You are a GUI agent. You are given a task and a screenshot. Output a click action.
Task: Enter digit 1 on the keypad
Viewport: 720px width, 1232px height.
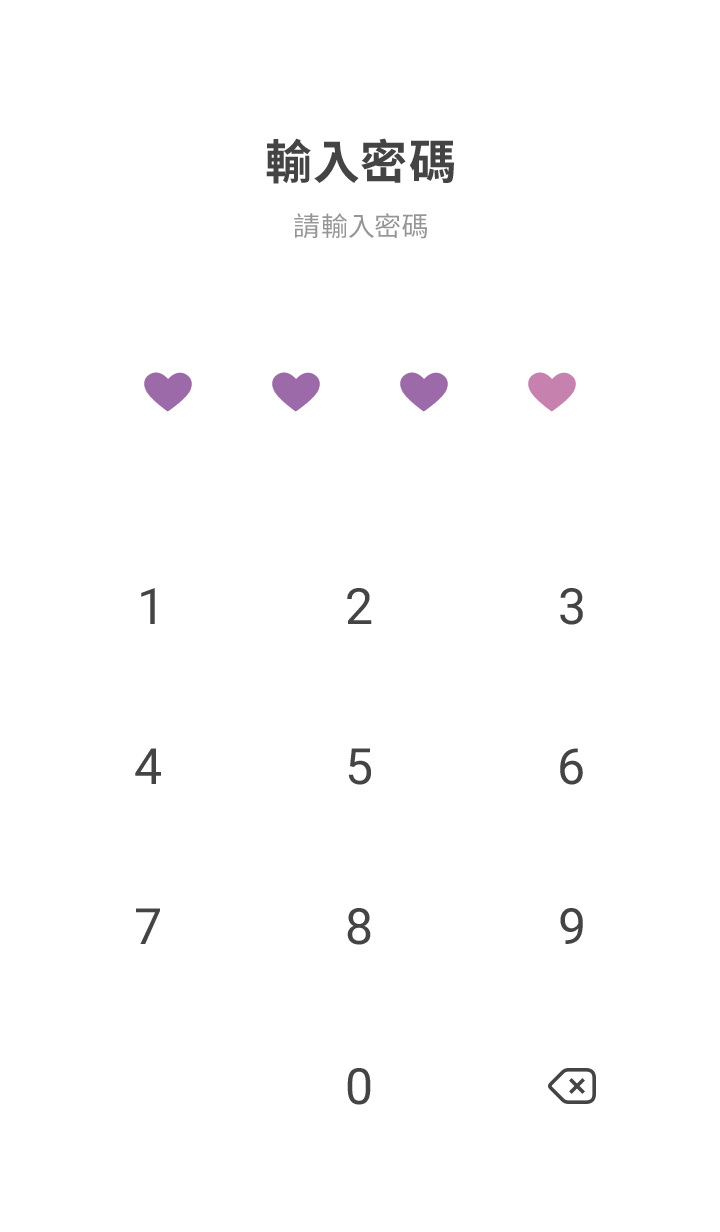pyautogui.click(x=149, y=607)
